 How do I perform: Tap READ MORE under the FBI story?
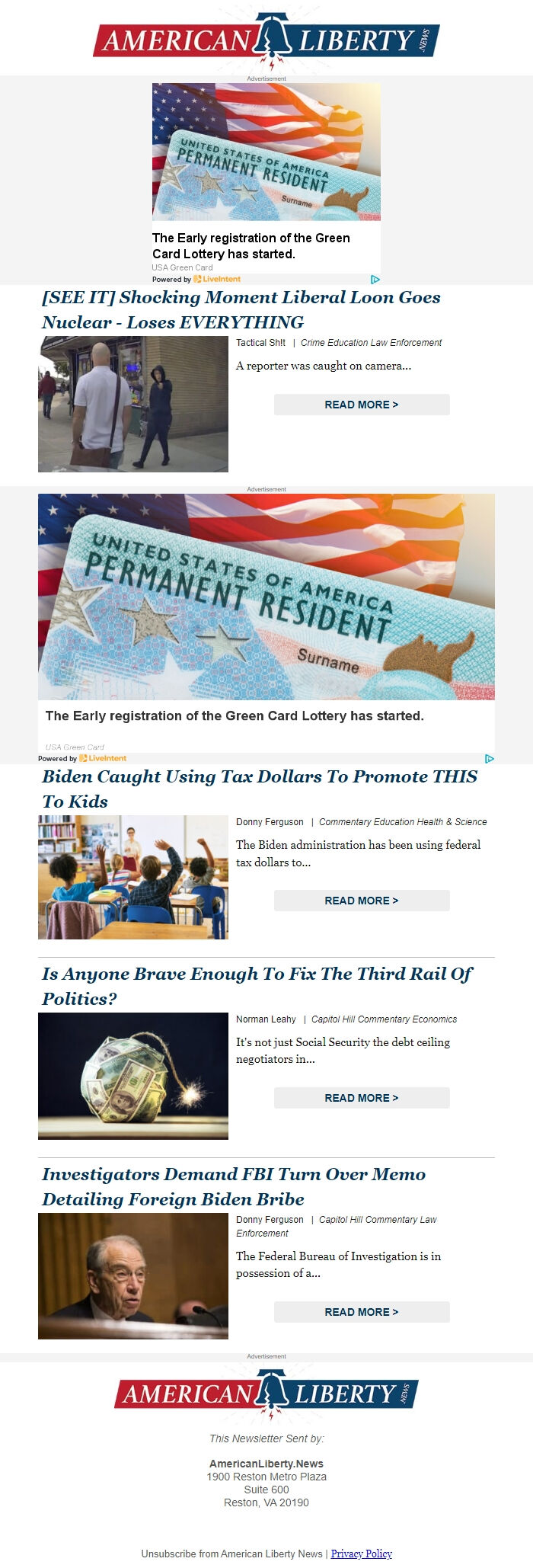click(x=362, y=1312)
